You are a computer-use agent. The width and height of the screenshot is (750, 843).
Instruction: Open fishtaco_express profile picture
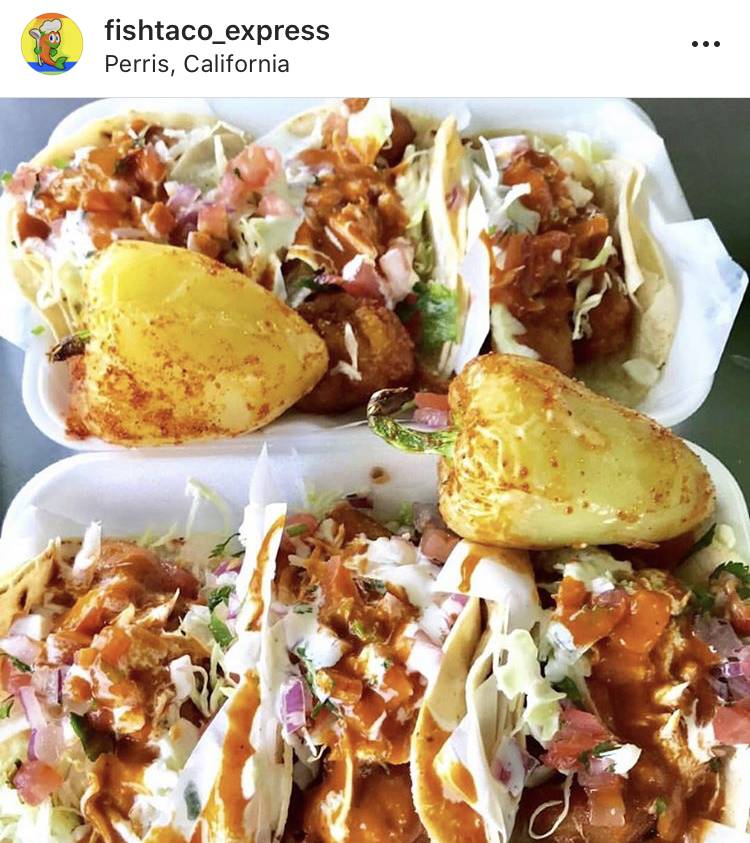click(52, 44)
